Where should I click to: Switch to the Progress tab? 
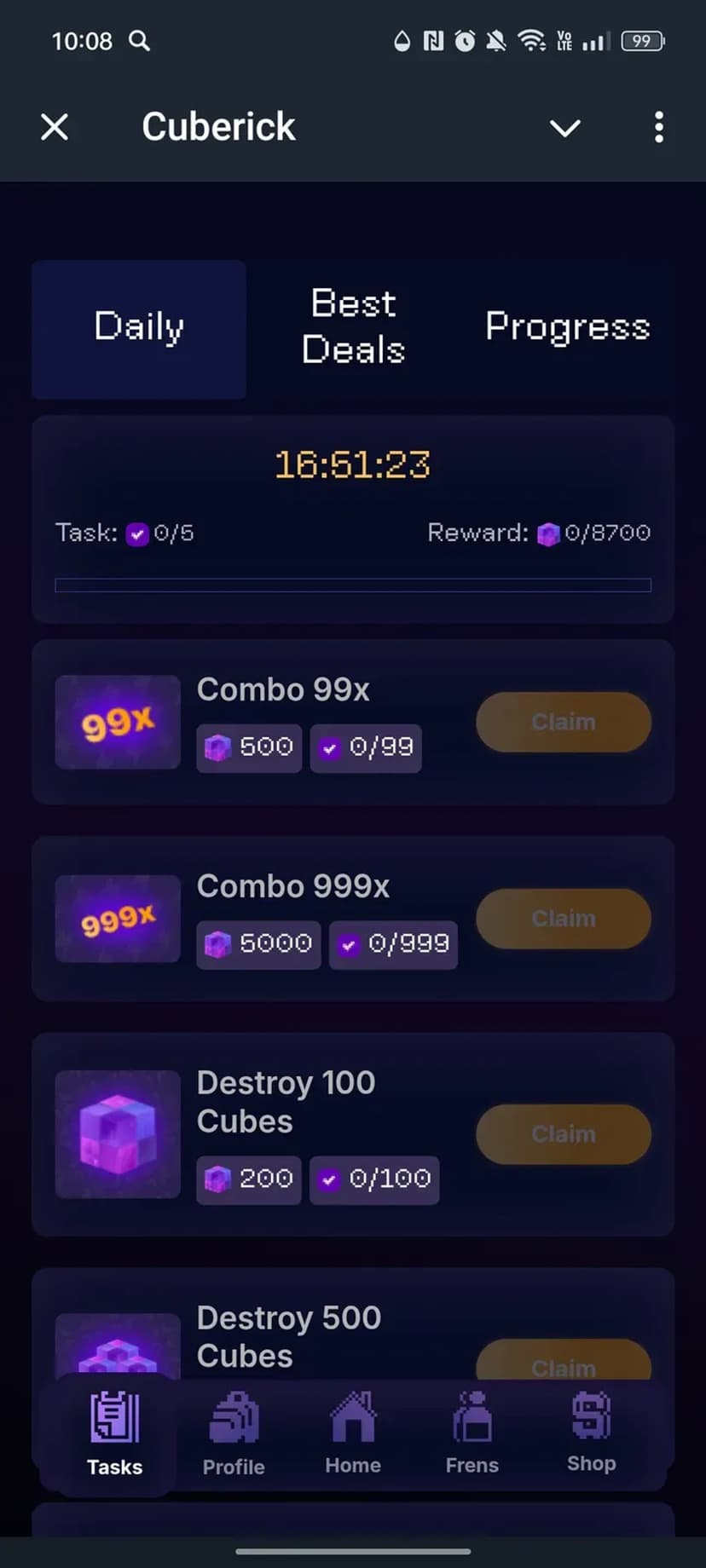pos(567,327)
